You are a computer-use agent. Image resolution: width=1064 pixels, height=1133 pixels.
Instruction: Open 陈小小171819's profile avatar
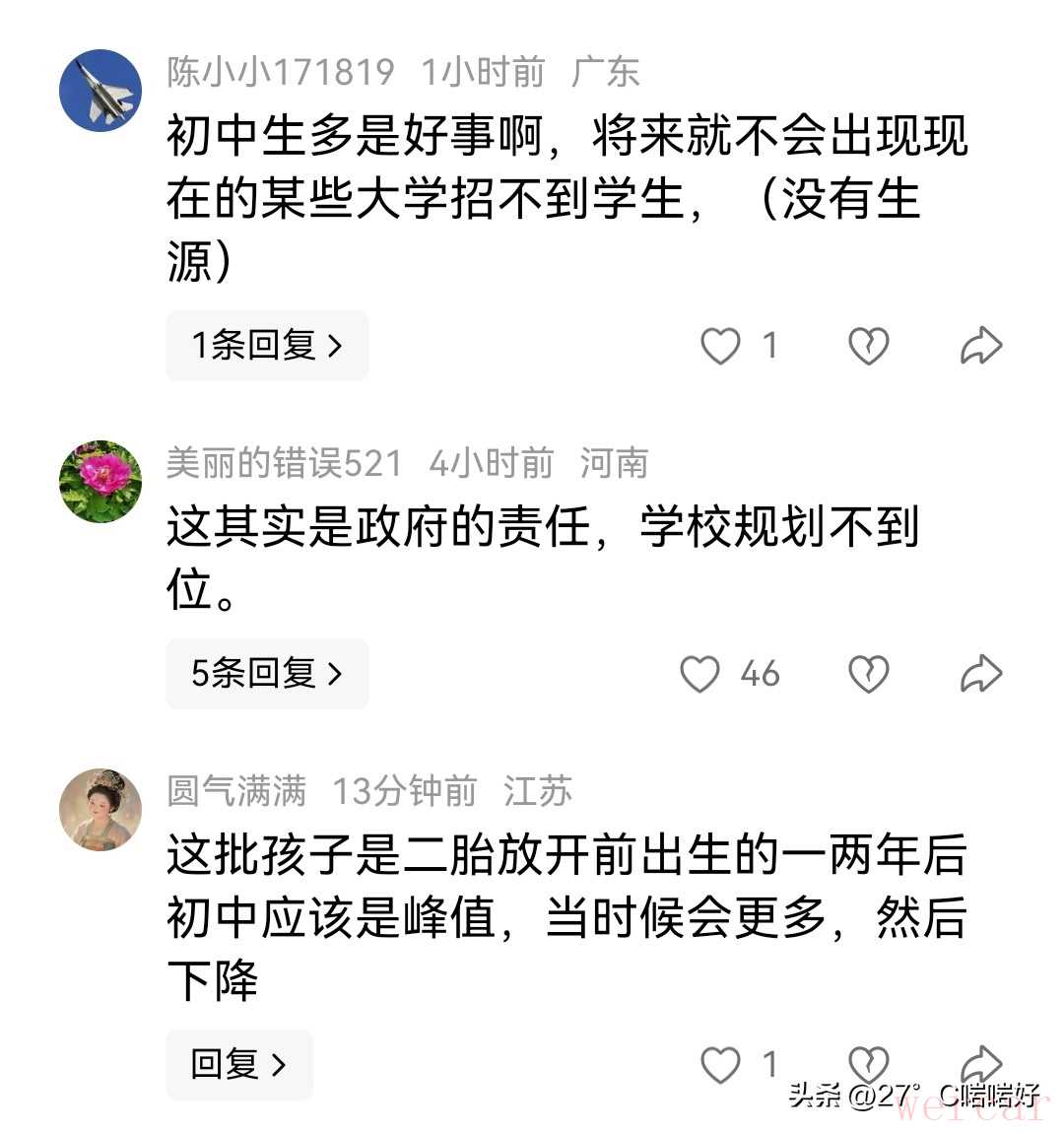click(100, 91)
